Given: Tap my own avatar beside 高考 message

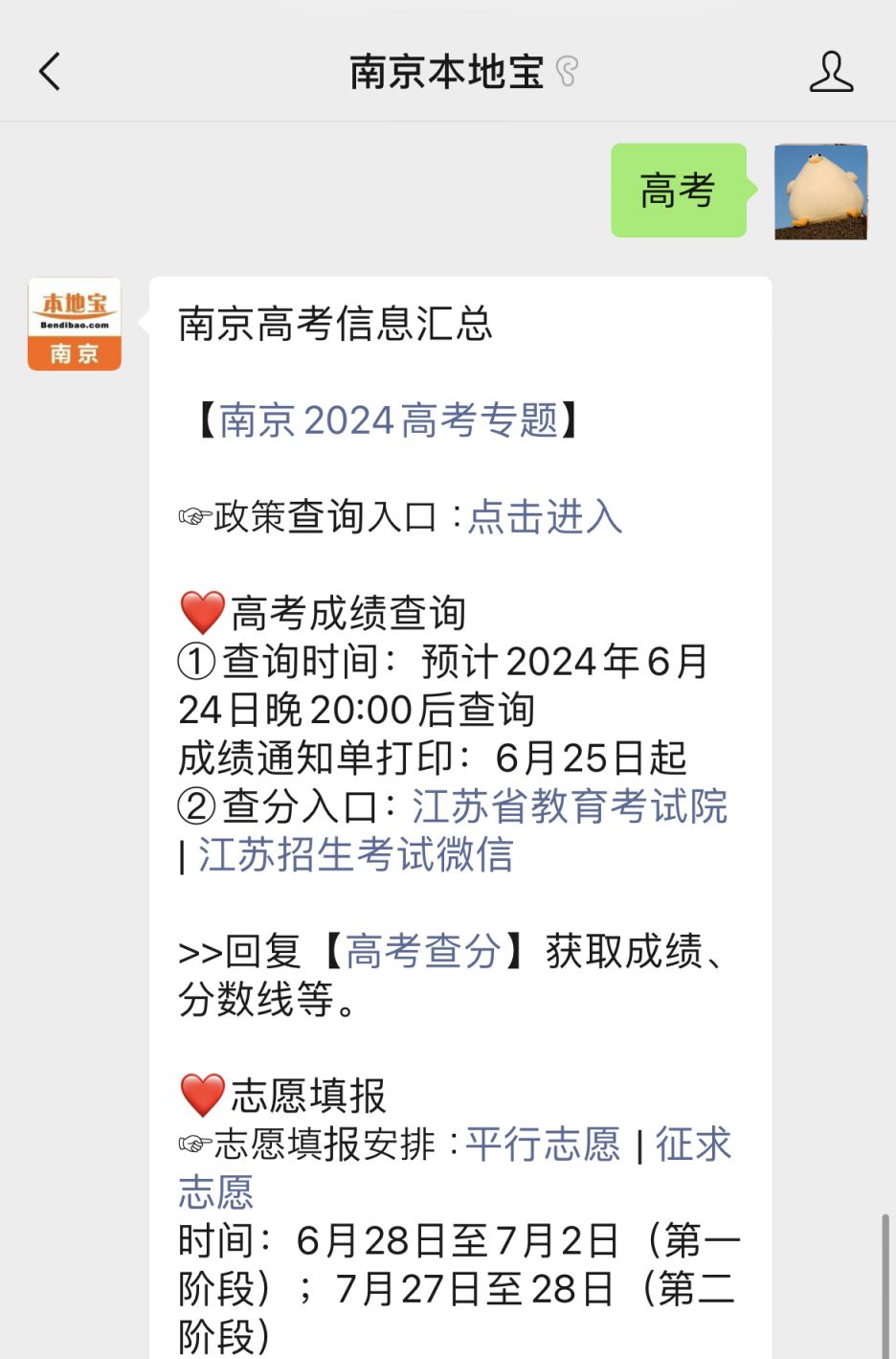Looking at the screenshot, I should [x=820, y=192].
